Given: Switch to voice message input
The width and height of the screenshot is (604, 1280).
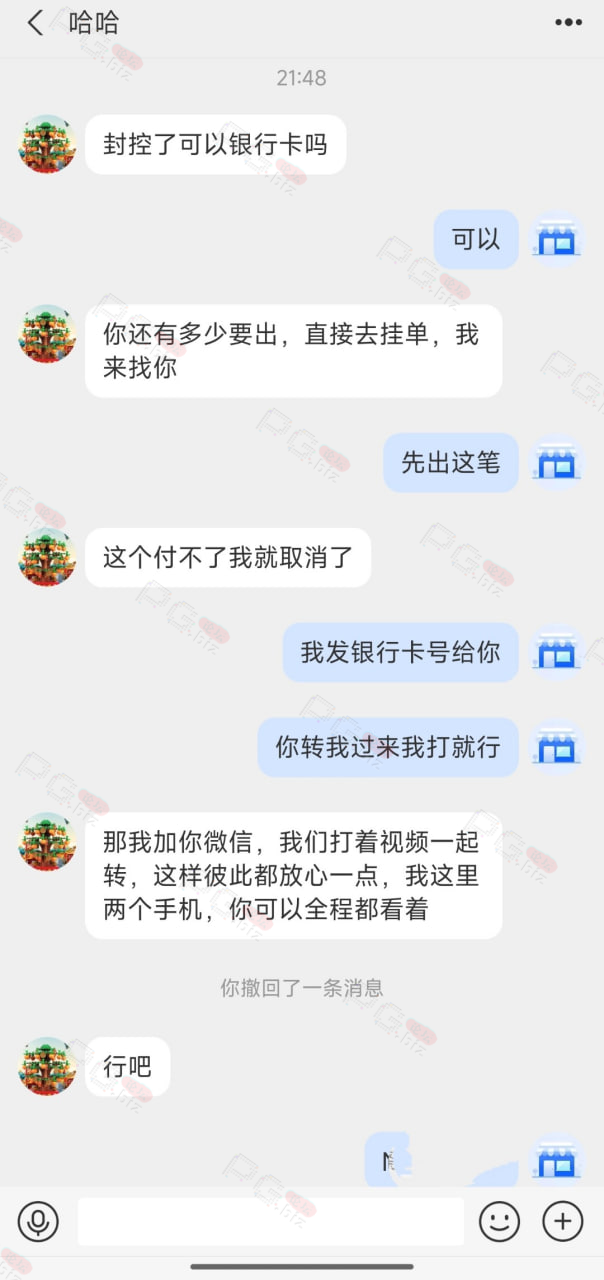Looking at the screenshot, I should (x=38, y=1220).
